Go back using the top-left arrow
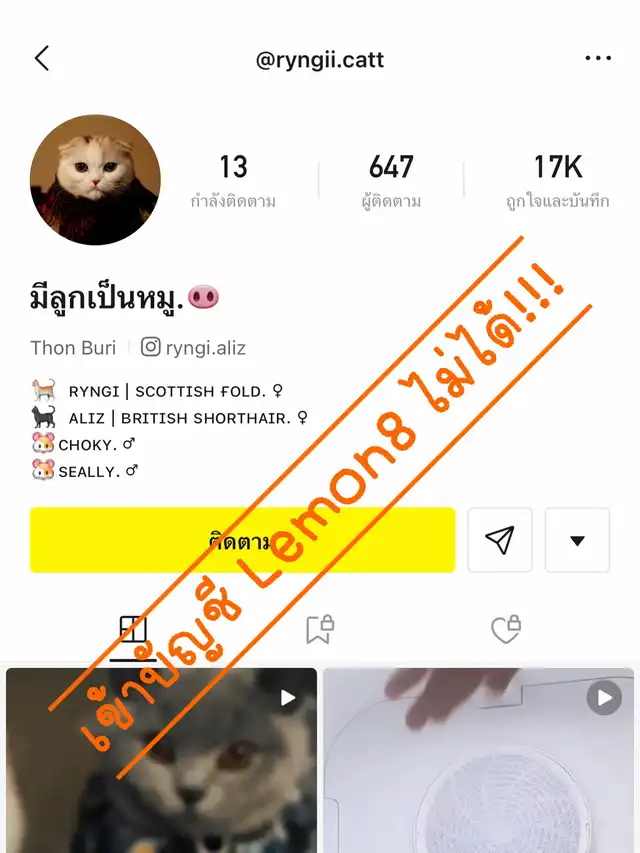Image resolution: width=640 pixels, height=853 pixels. (42, 58)
